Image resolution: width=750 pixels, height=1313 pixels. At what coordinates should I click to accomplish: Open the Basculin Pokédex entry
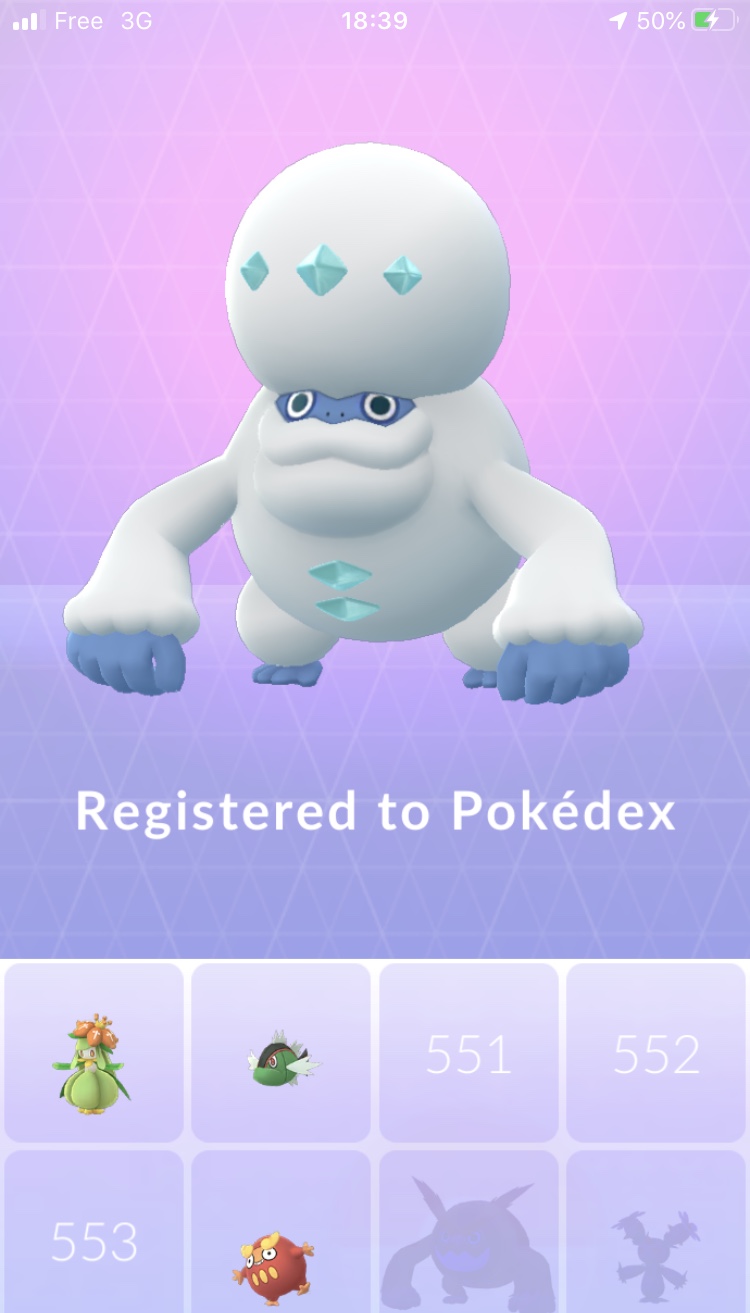(281, 1053)
